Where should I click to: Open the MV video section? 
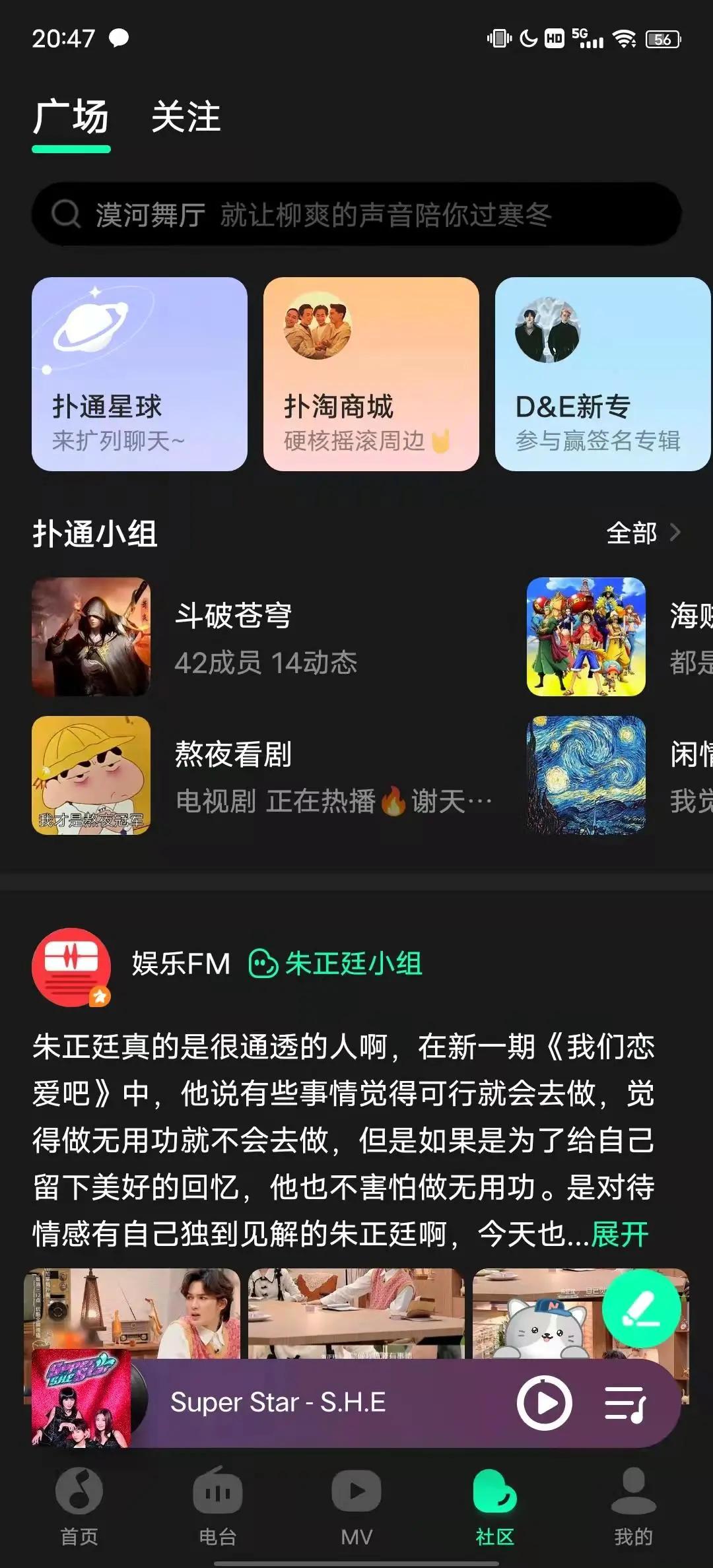click(356, 1511)
